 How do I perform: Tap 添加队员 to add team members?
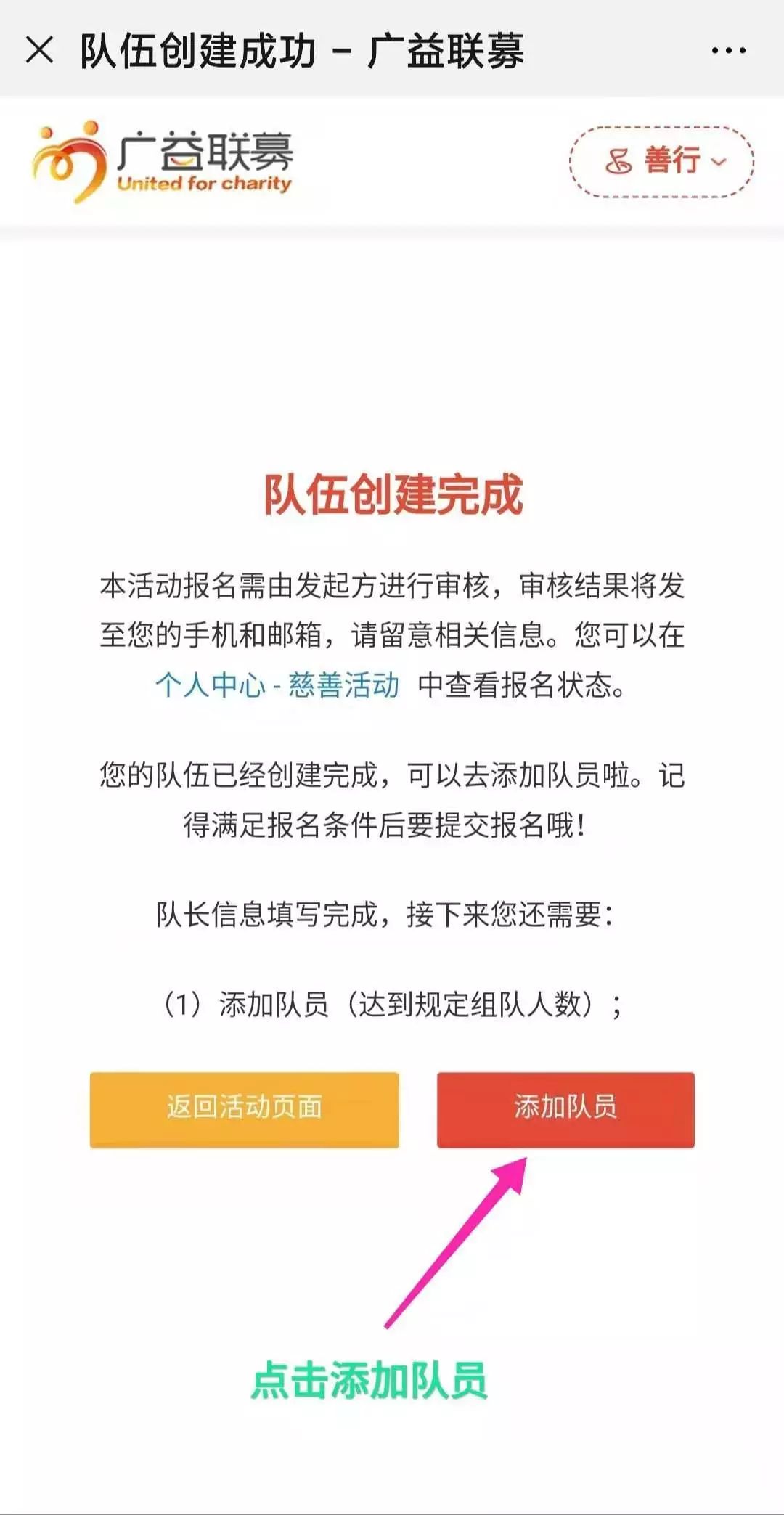point(565,1109)
